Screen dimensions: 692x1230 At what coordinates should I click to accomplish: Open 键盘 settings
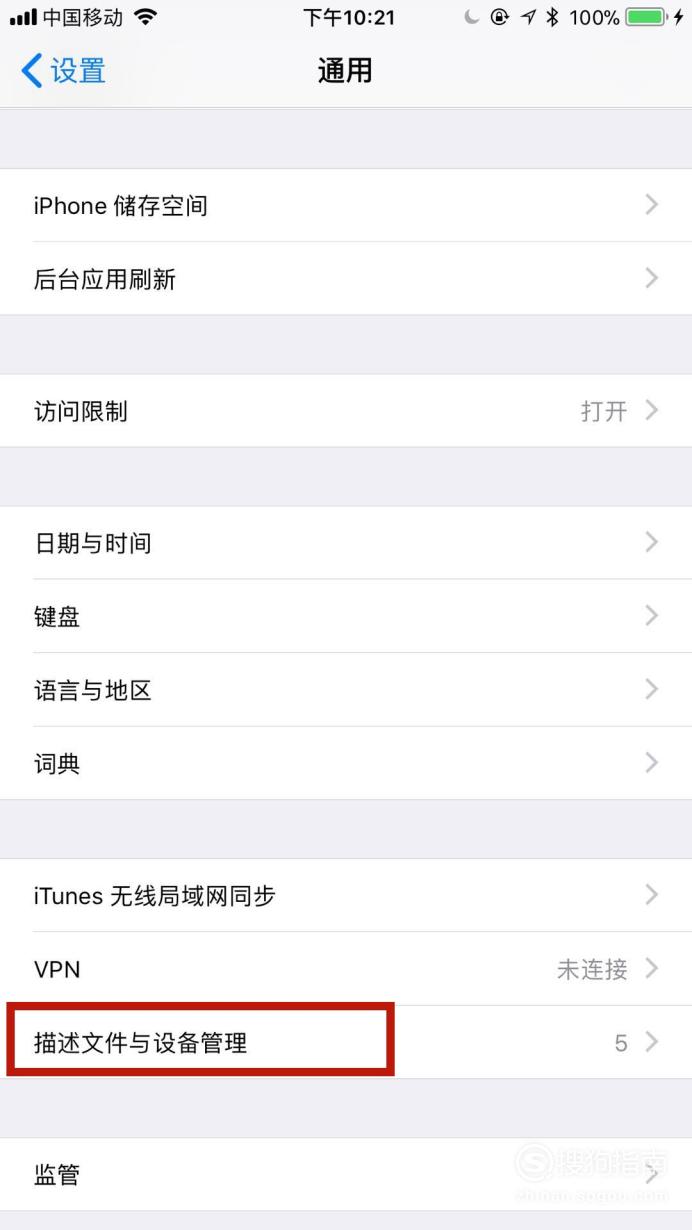[x=346, y=616]
